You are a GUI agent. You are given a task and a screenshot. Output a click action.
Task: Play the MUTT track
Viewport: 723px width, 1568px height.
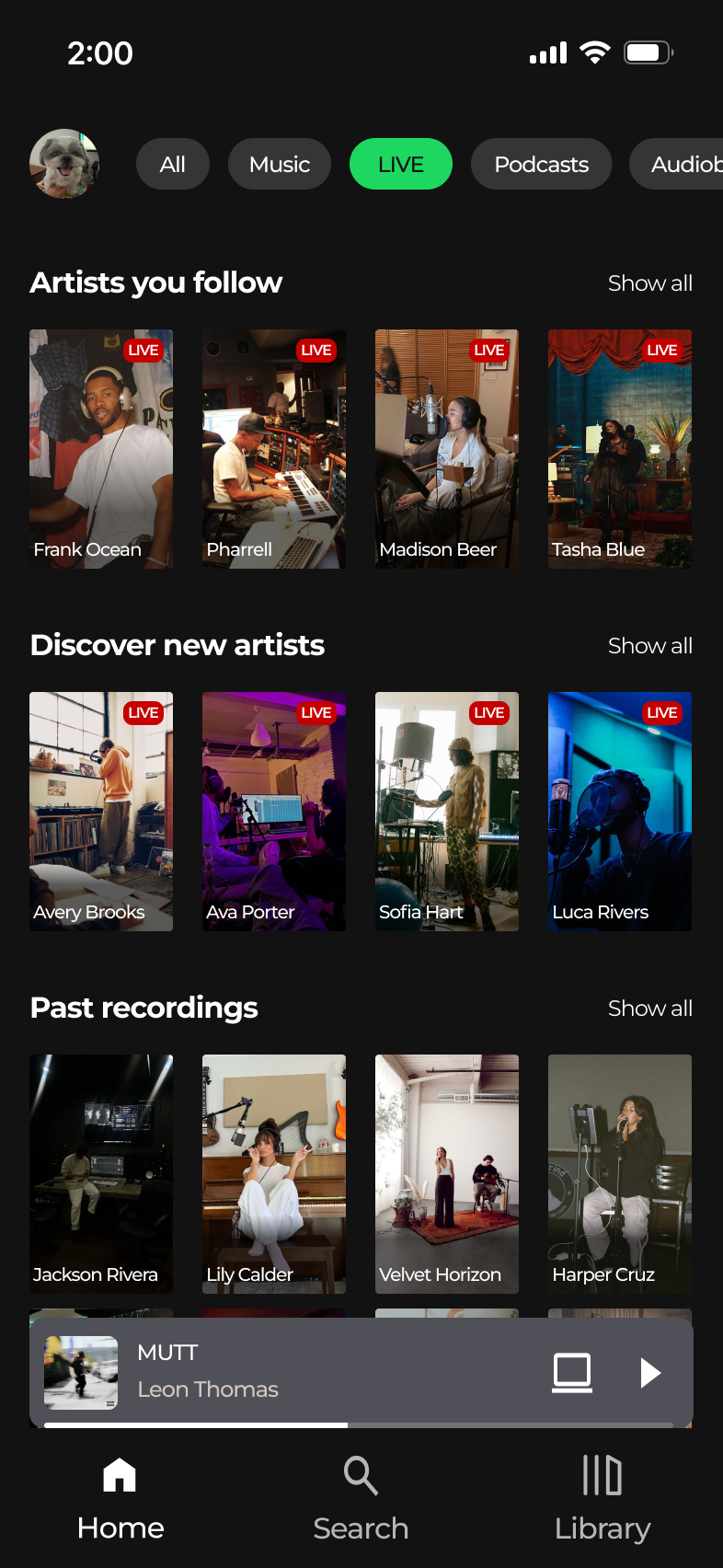pos(650,1372)
